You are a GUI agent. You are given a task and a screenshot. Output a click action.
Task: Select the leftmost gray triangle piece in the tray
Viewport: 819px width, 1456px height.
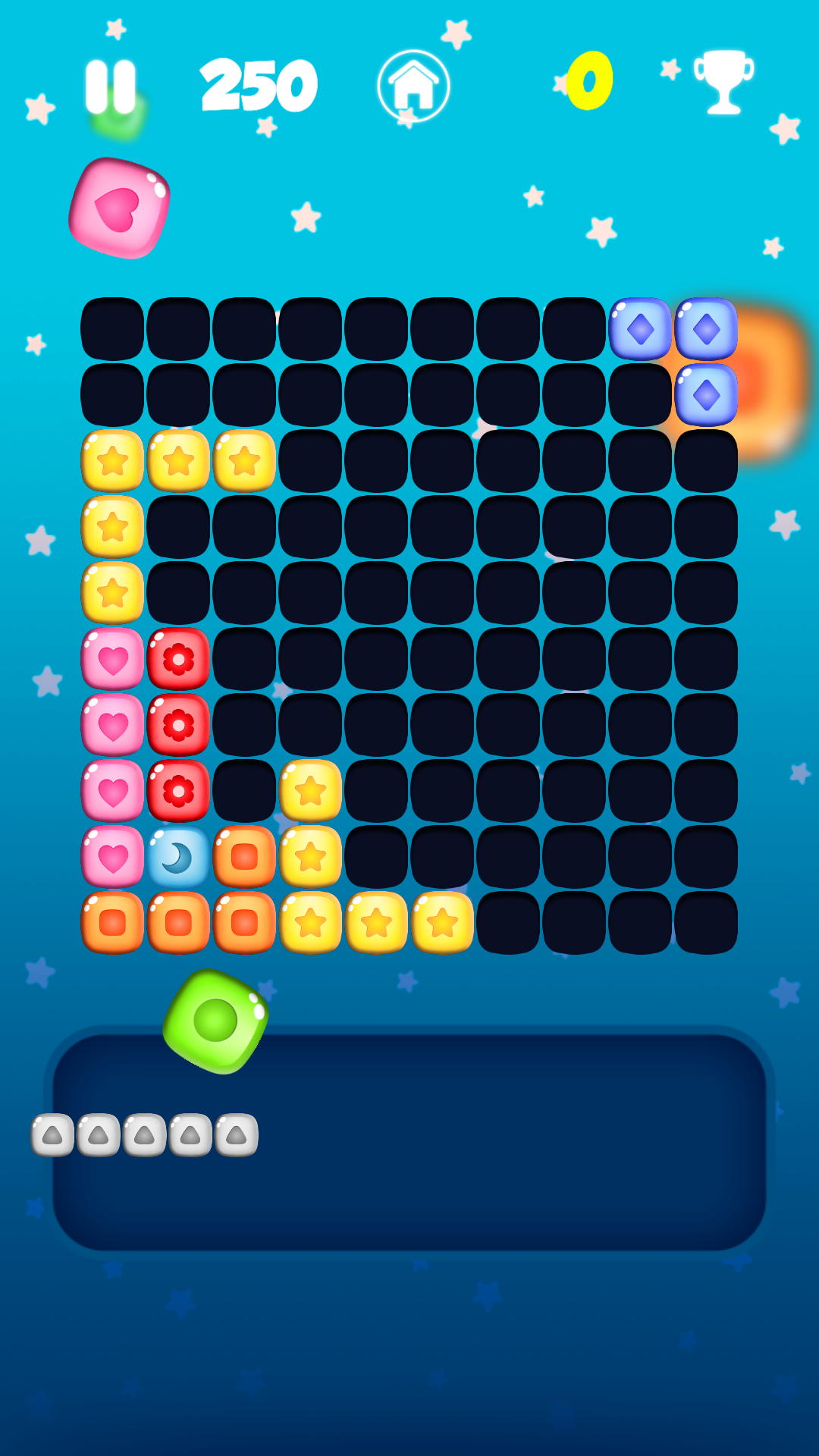click(x=51, y=1133)
